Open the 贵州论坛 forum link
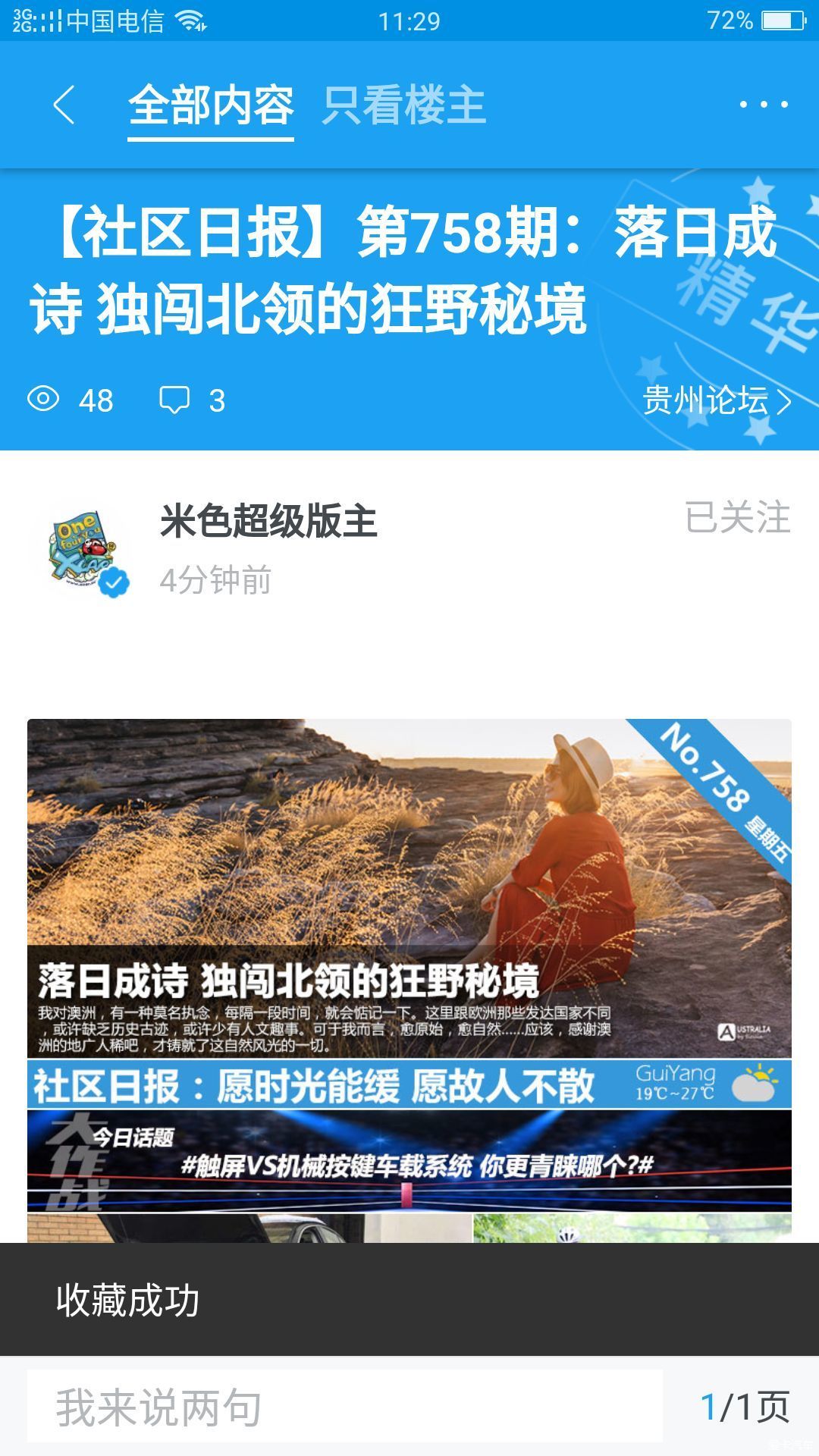Screen dimensions: 819x1456 tap(716, 400)
